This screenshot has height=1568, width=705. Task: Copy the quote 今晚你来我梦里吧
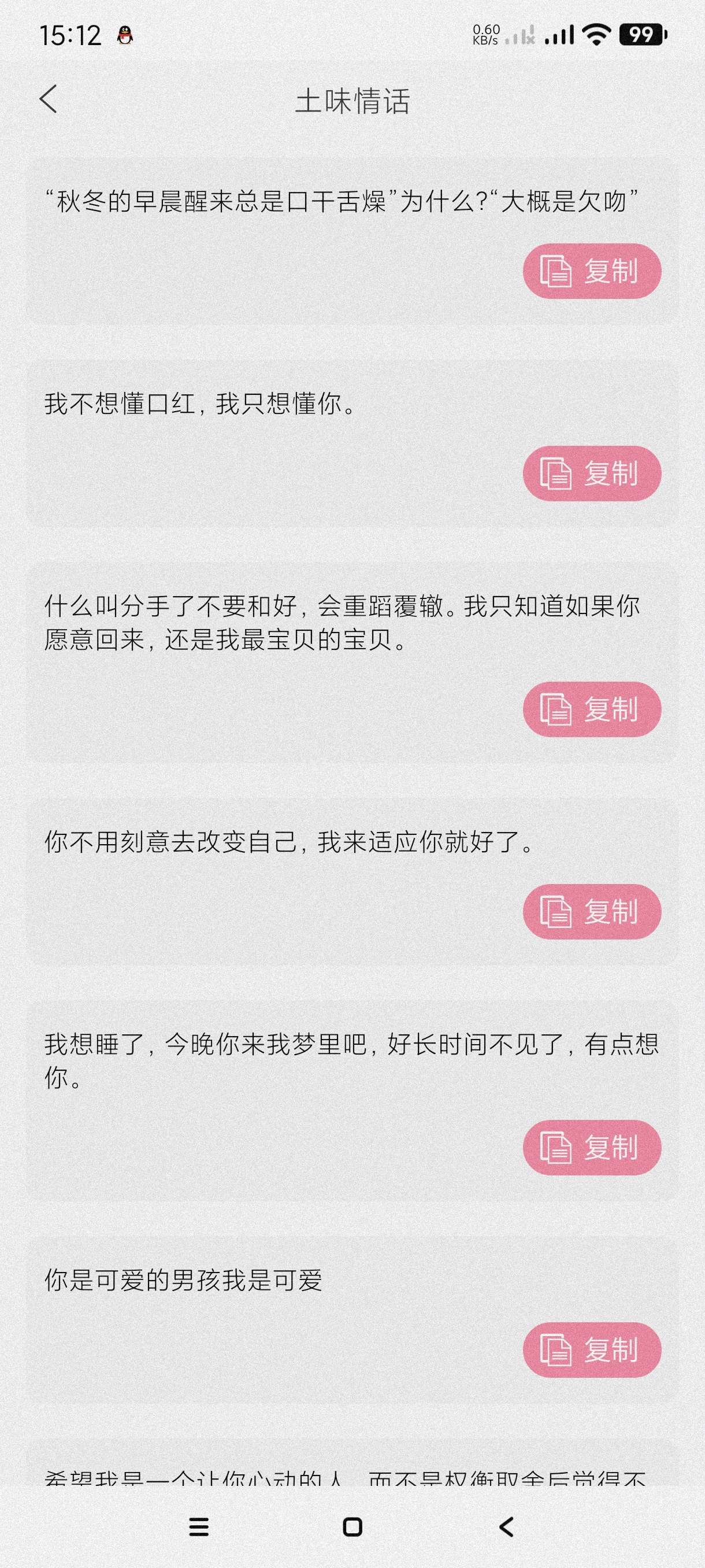591,1147
